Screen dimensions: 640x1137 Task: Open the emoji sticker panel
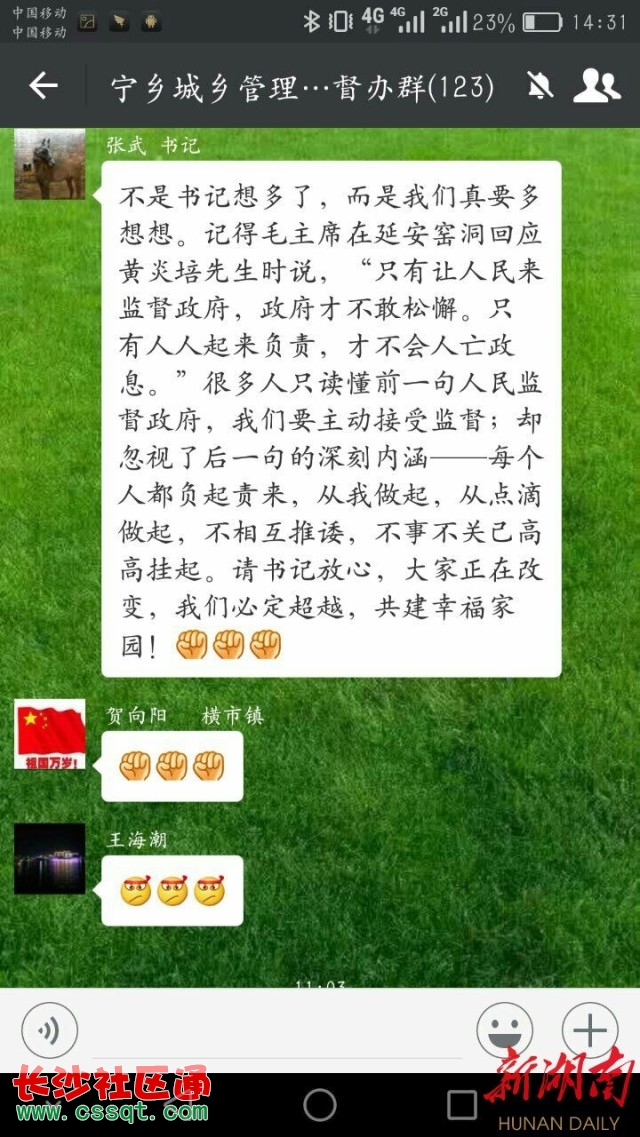click(x=504, y=1030)
